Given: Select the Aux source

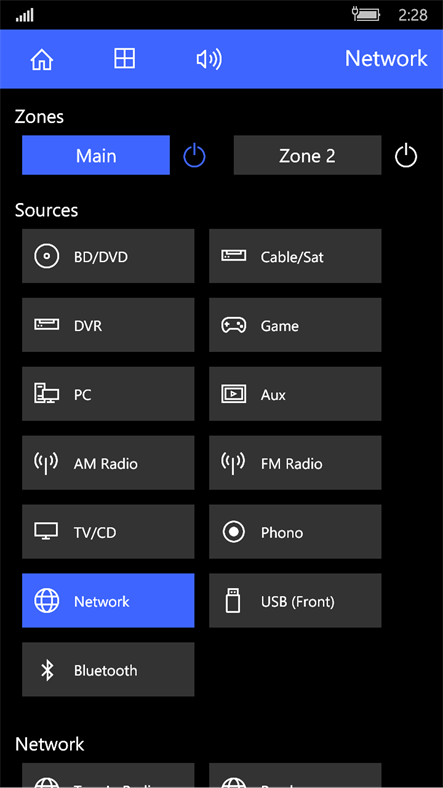Looking at the screenshot, I should click(x=295, y=394).
